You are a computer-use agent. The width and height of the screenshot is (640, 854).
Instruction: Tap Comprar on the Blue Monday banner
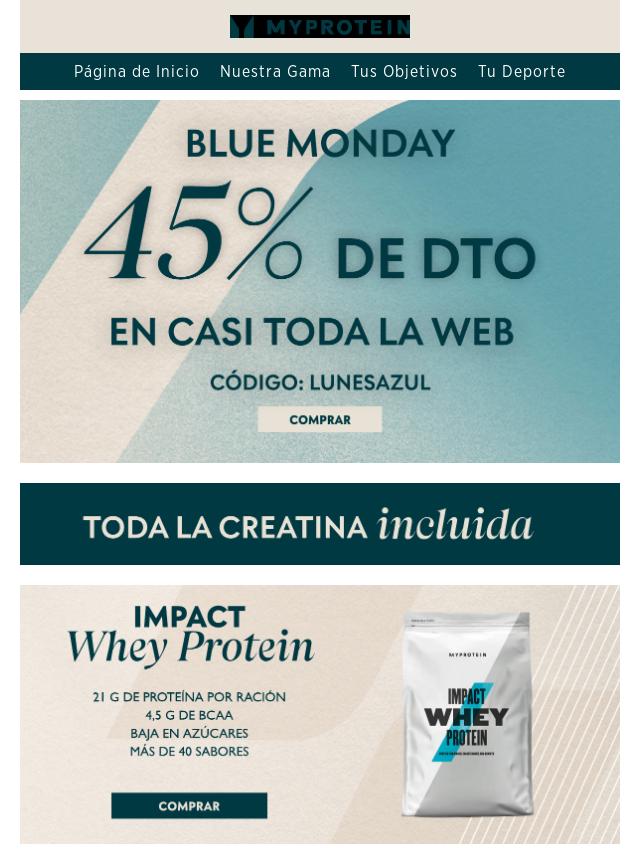click(x=320, y=420)
